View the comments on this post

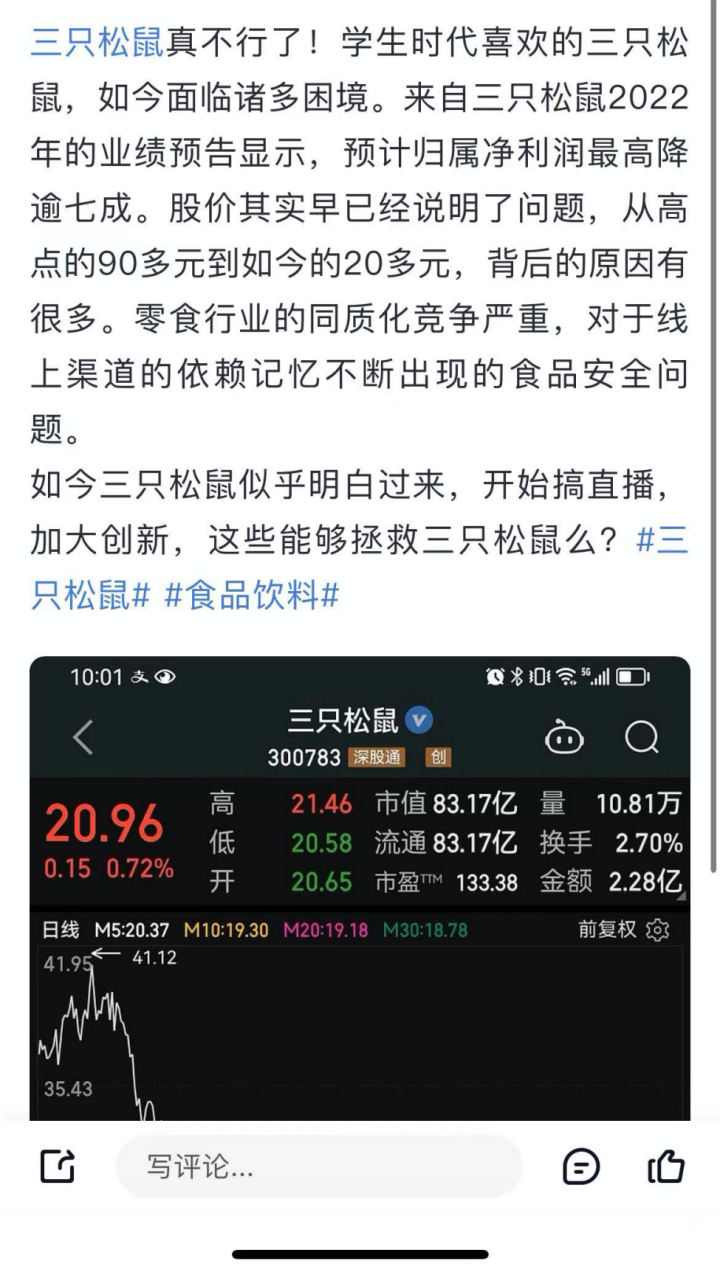[581, 1166]
